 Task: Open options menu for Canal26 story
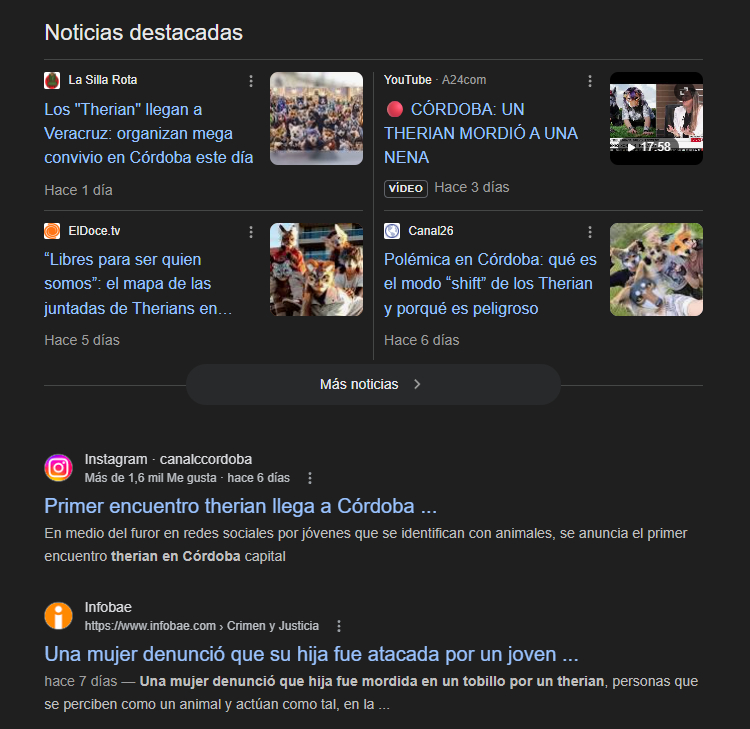click(x=590, y=232)
